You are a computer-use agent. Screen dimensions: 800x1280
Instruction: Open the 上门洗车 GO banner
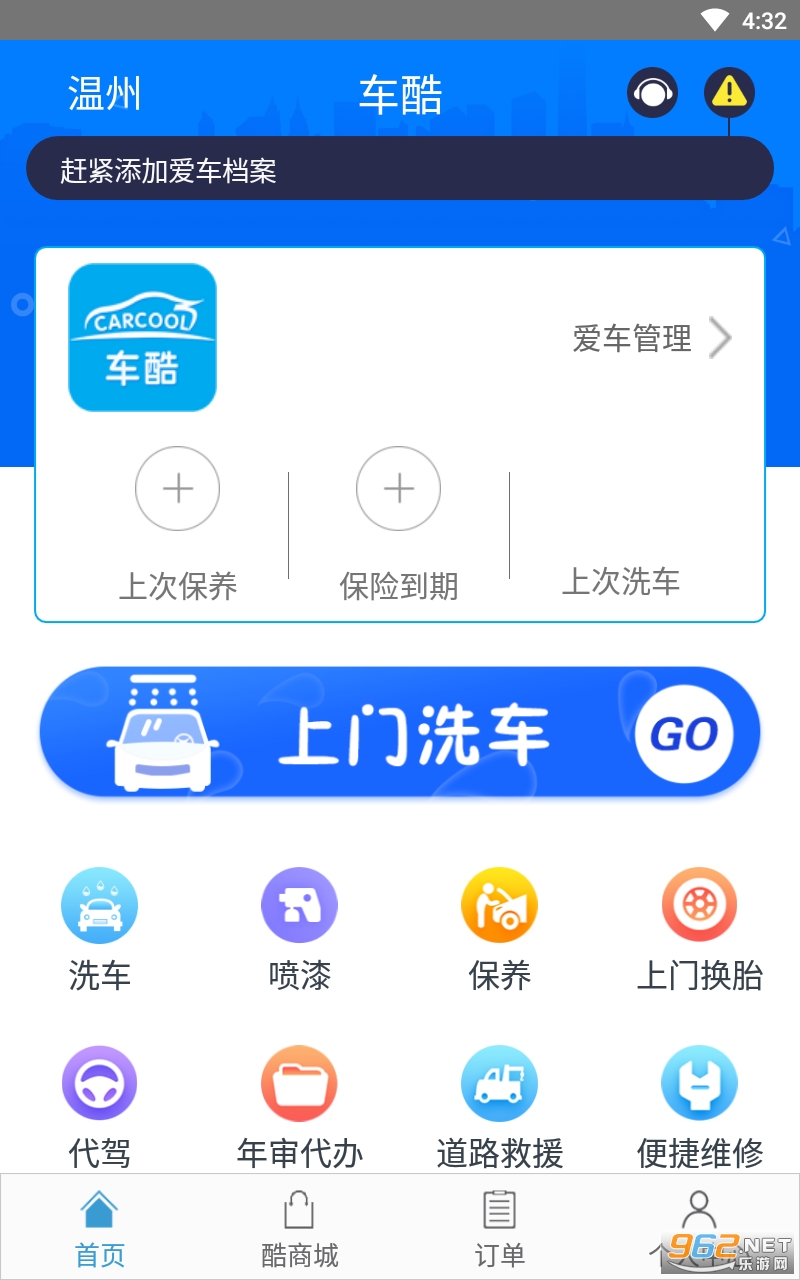coord(400,732)
